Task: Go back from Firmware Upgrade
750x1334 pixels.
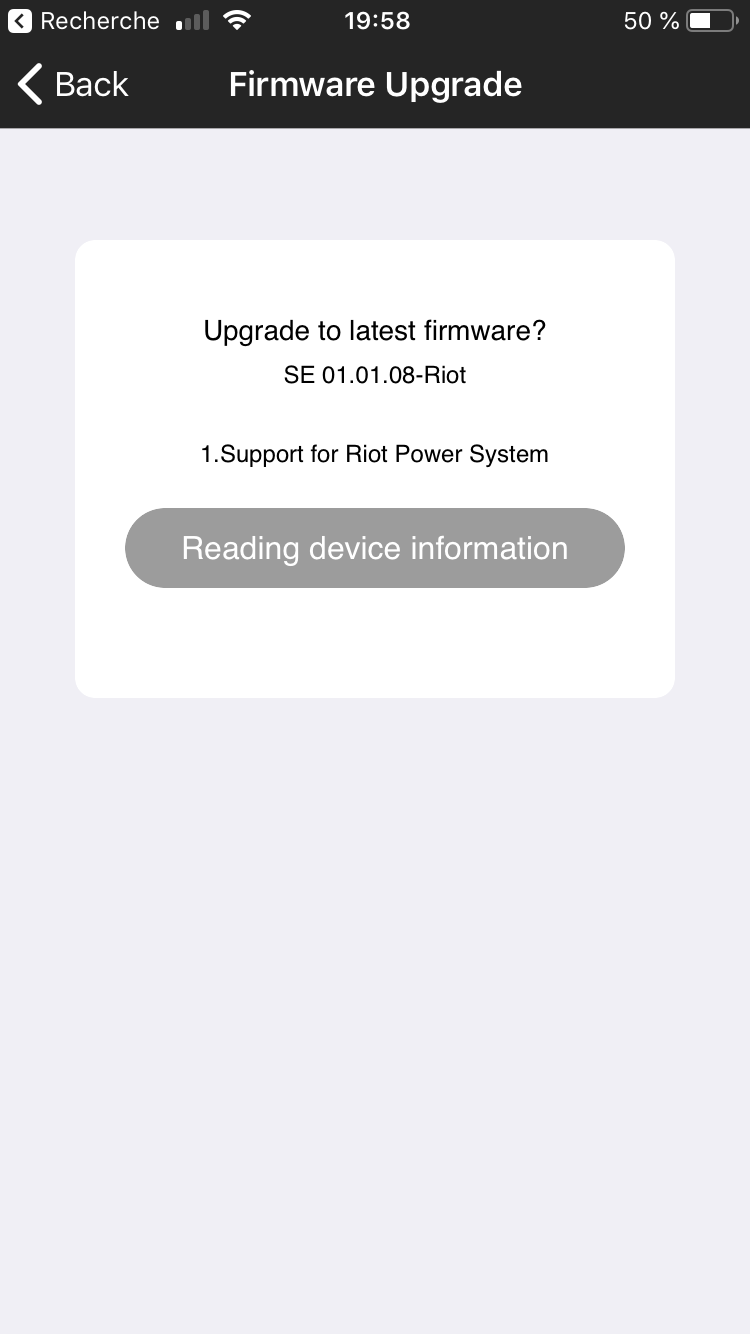Action: point(73,85)
